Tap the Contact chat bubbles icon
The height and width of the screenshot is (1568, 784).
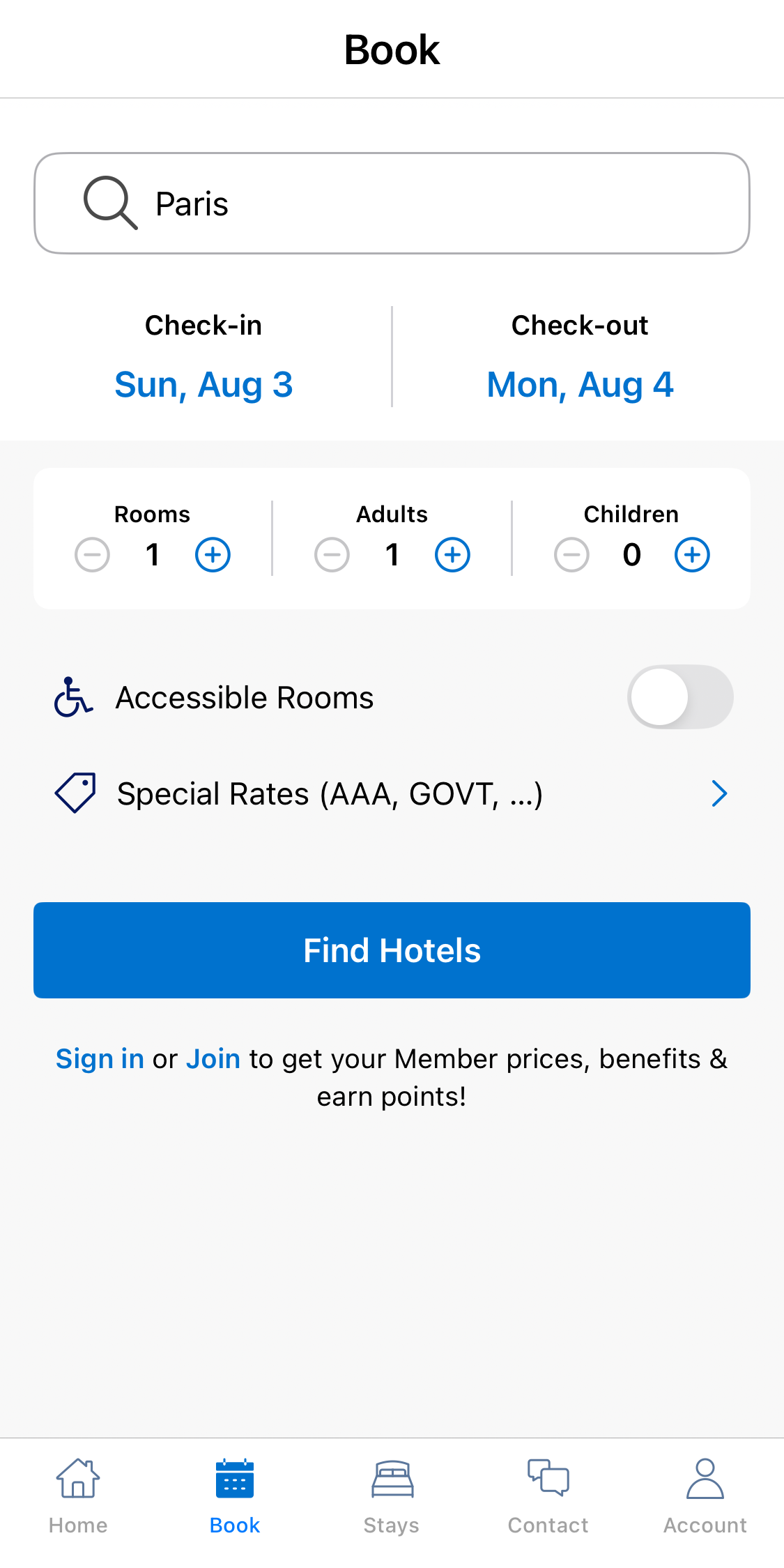pyautogui.click(x=548, y=1478)
